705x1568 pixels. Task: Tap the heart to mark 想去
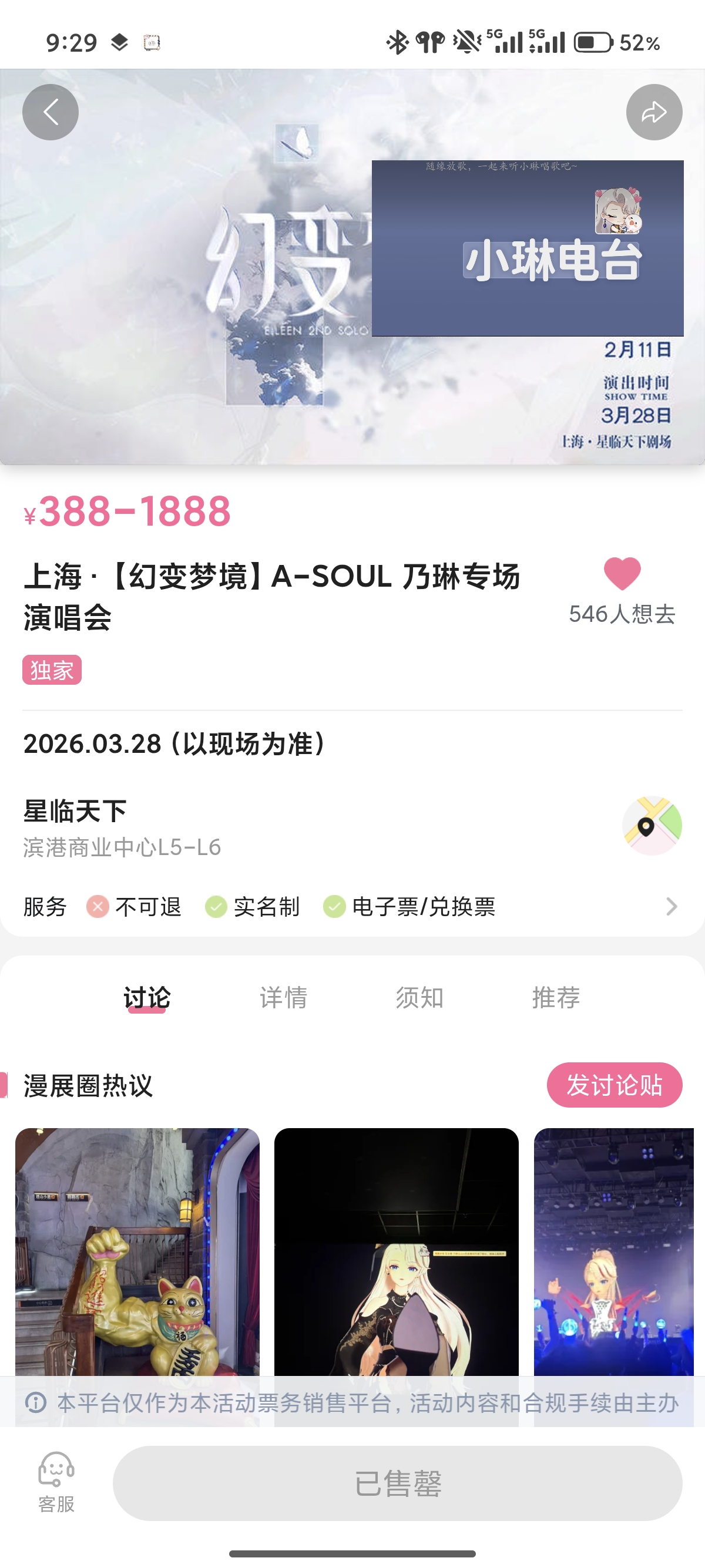coord(622,574)
